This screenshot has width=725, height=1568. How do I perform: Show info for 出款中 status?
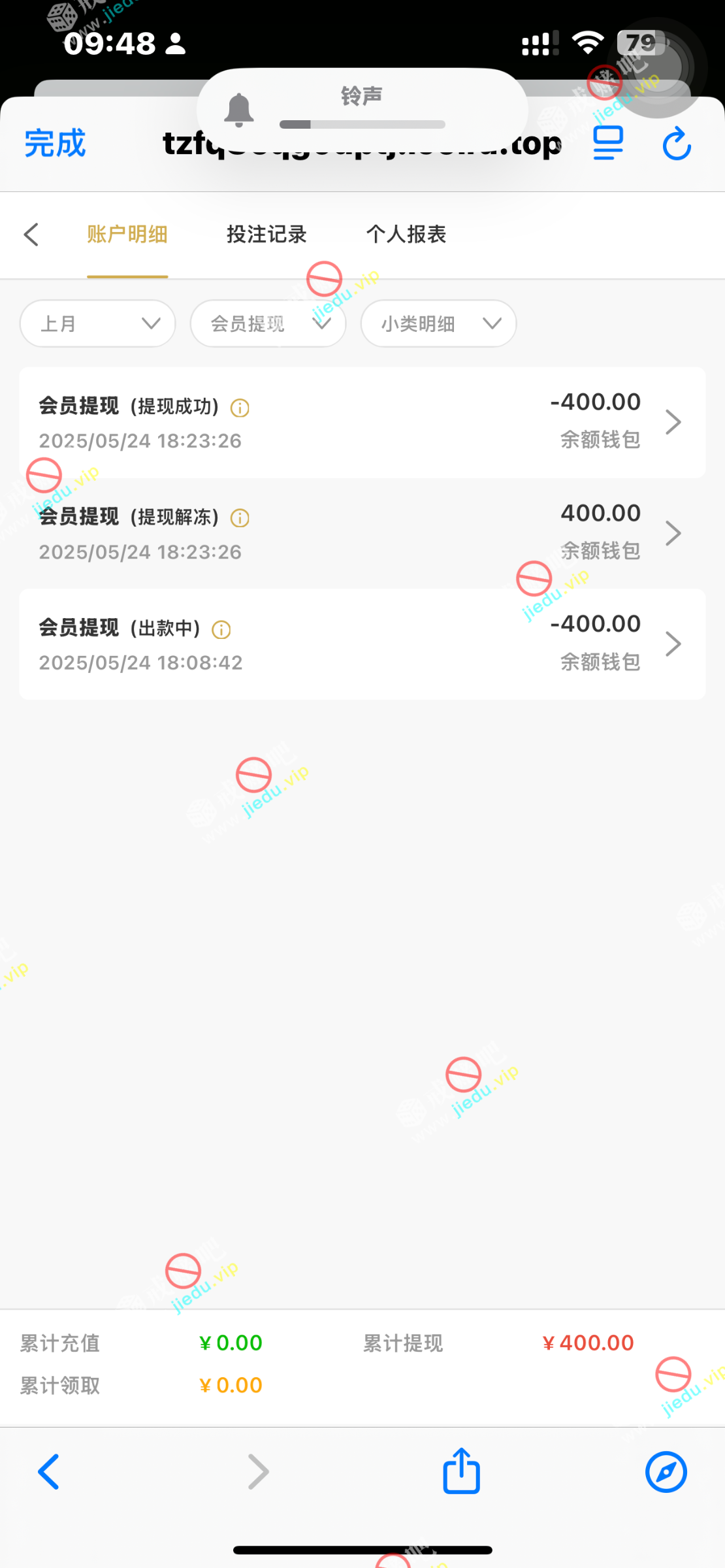(x=221, y=630)
